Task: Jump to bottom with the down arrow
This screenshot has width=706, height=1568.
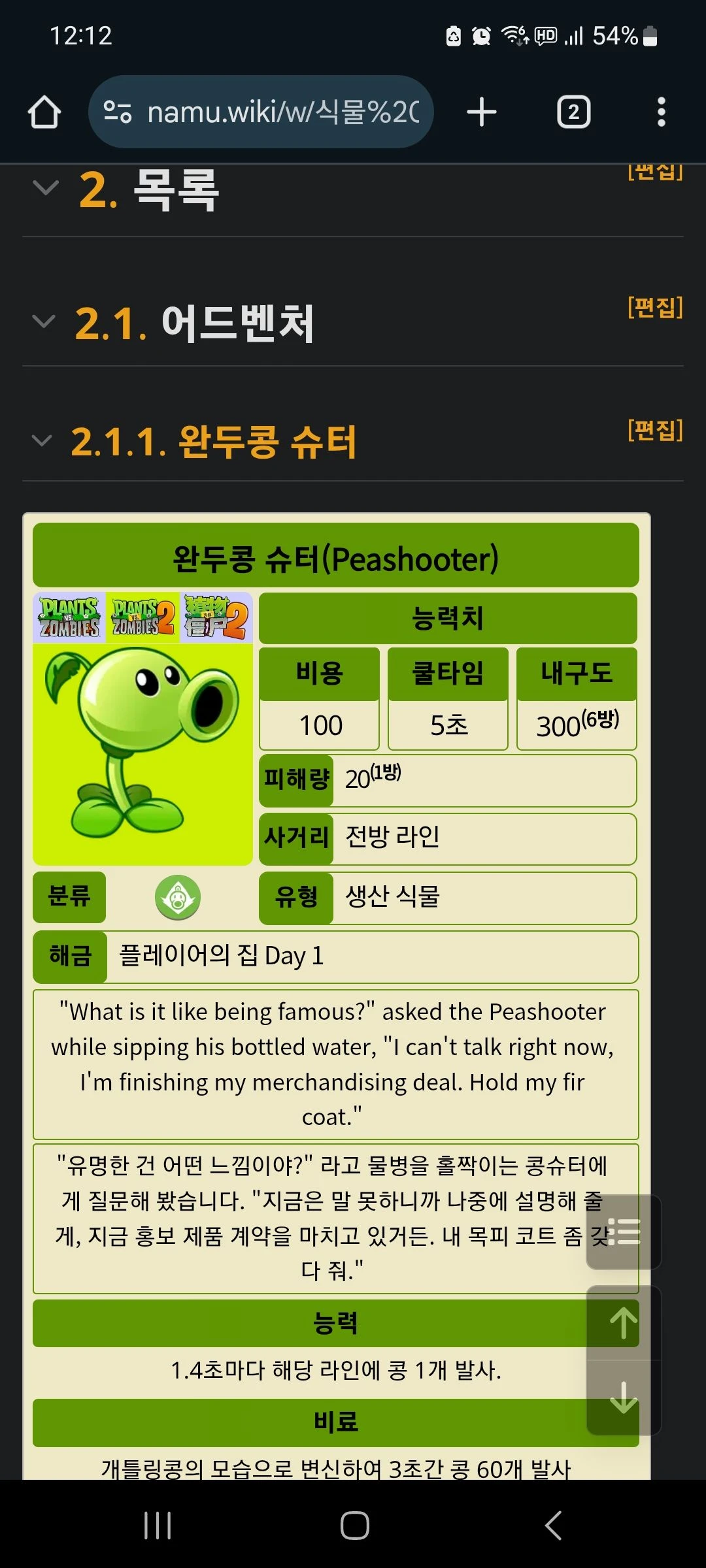Action: click(624, 1398)
